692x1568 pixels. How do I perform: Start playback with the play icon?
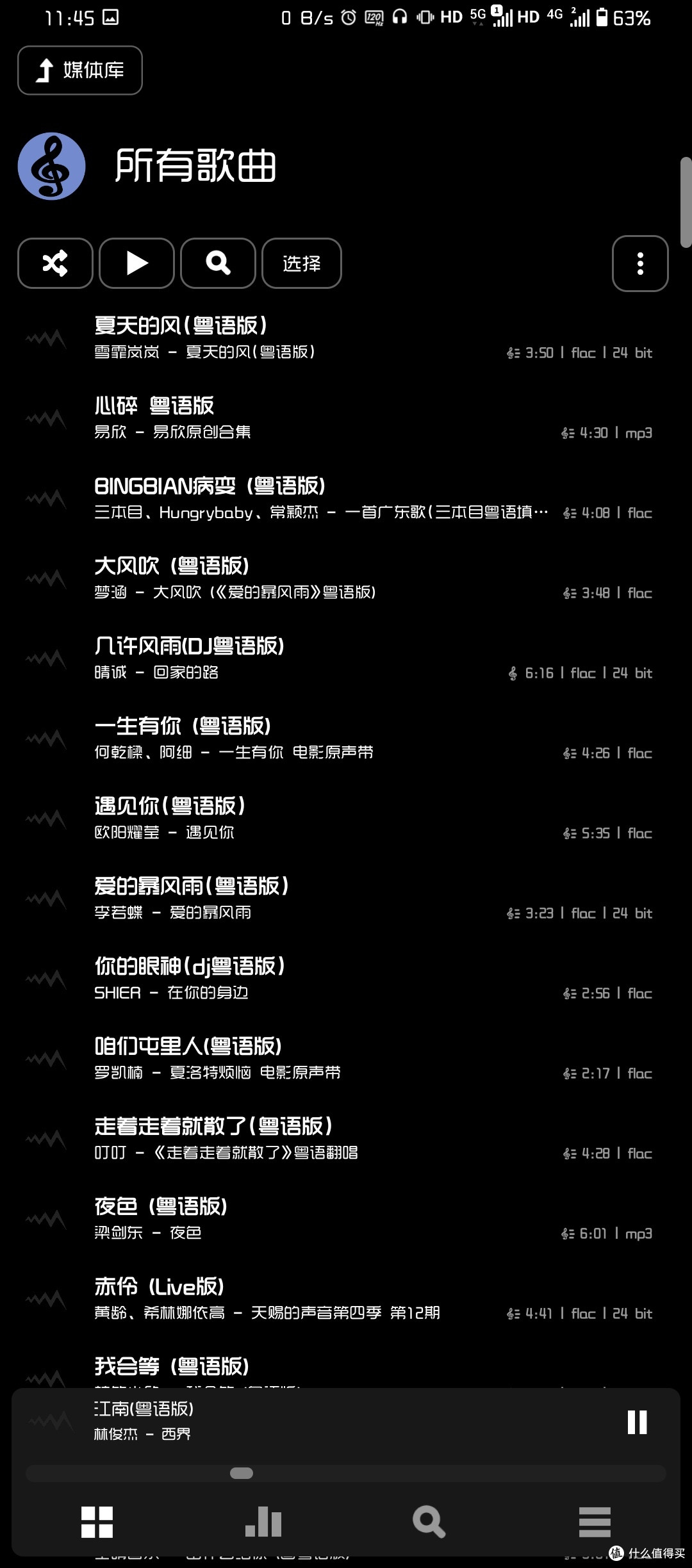(x=136, y=263)
